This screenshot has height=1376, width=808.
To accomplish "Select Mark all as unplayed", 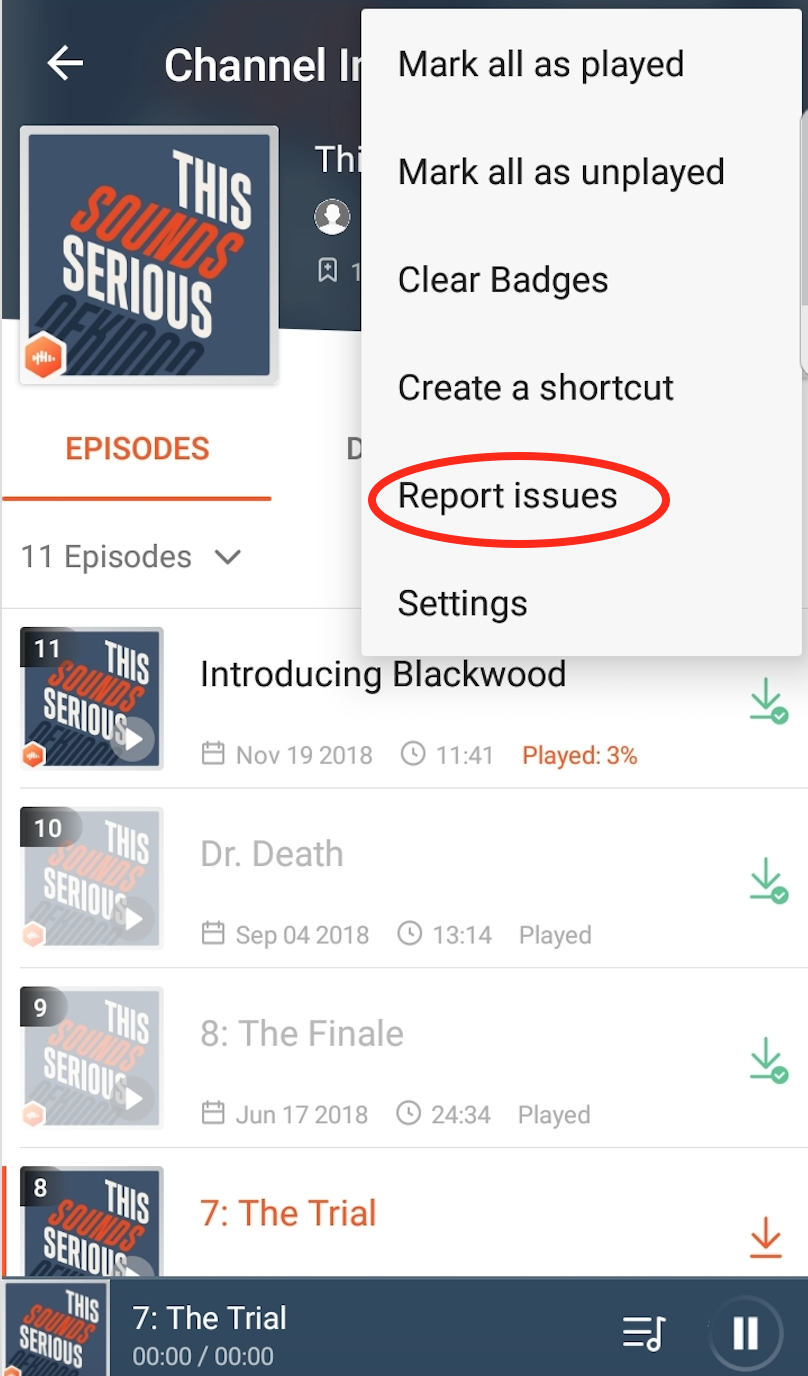I will pyautogui.click(x=560, y=172).
